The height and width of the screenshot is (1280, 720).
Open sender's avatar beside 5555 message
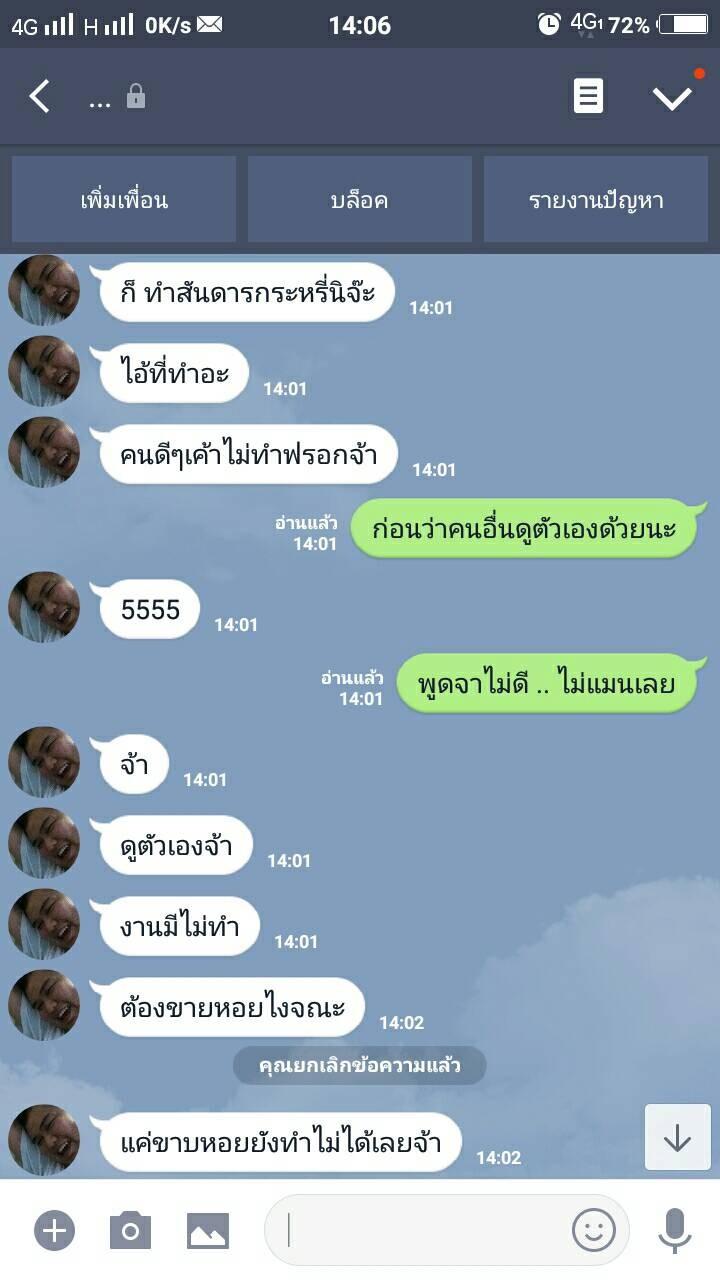(x=44, y=607)
